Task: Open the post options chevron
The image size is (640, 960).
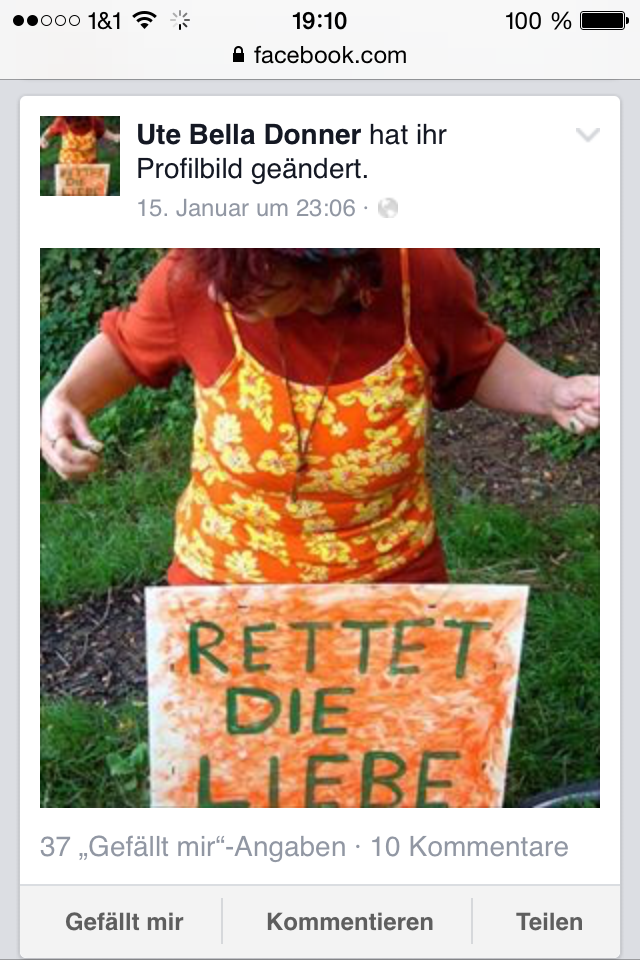Action: coord(588,135)
